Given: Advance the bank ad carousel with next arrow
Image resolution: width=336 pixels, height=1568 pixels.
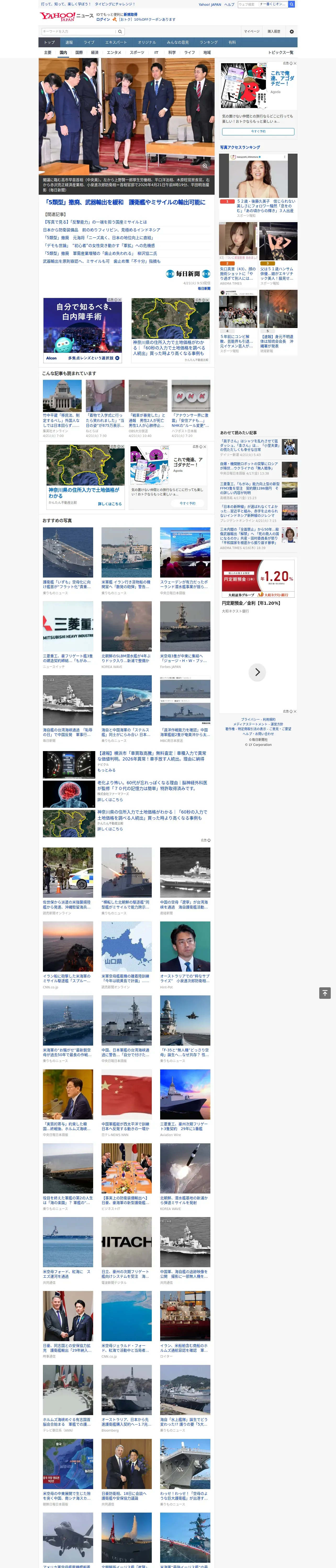Looking at the screenshot, I should pos(257,672).
